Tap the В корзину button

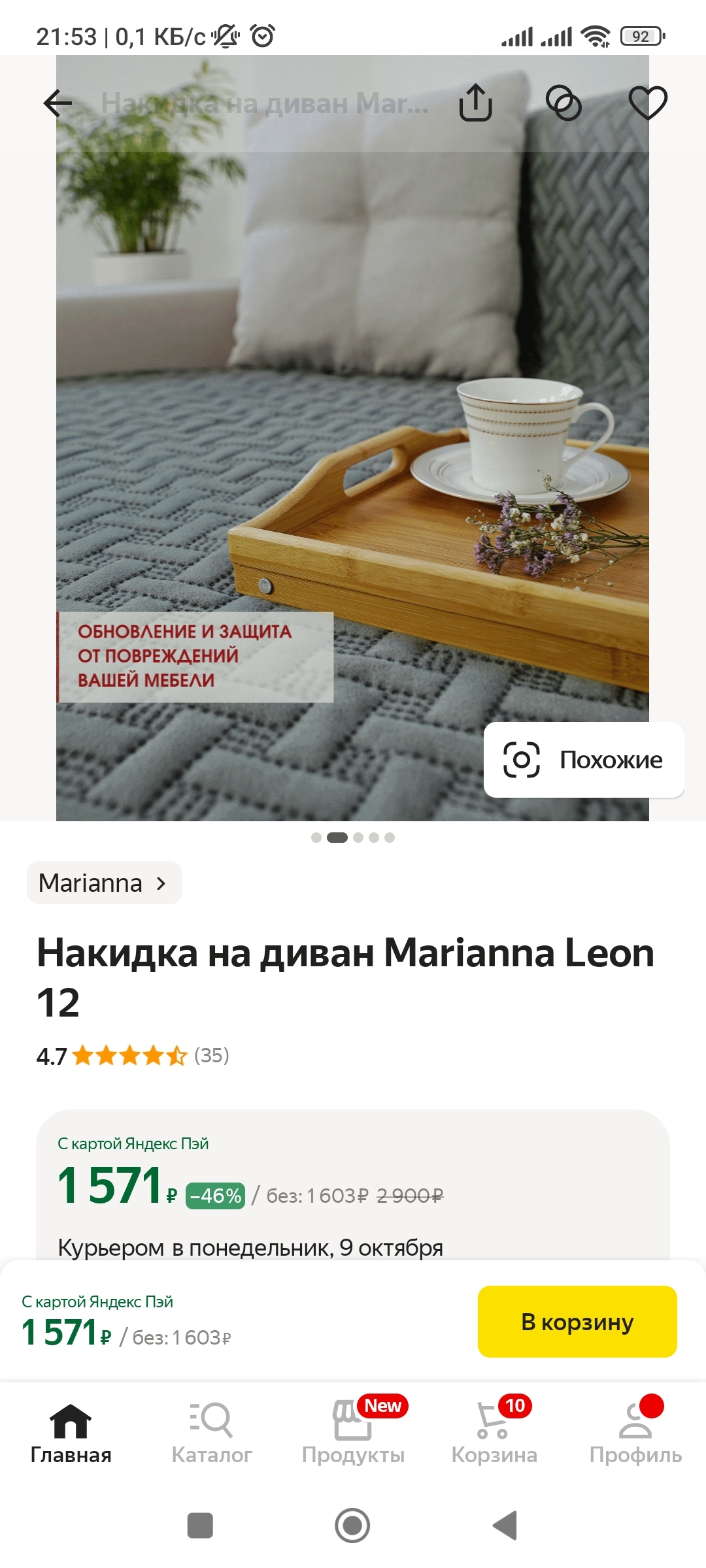click(x=577, y=1322)
